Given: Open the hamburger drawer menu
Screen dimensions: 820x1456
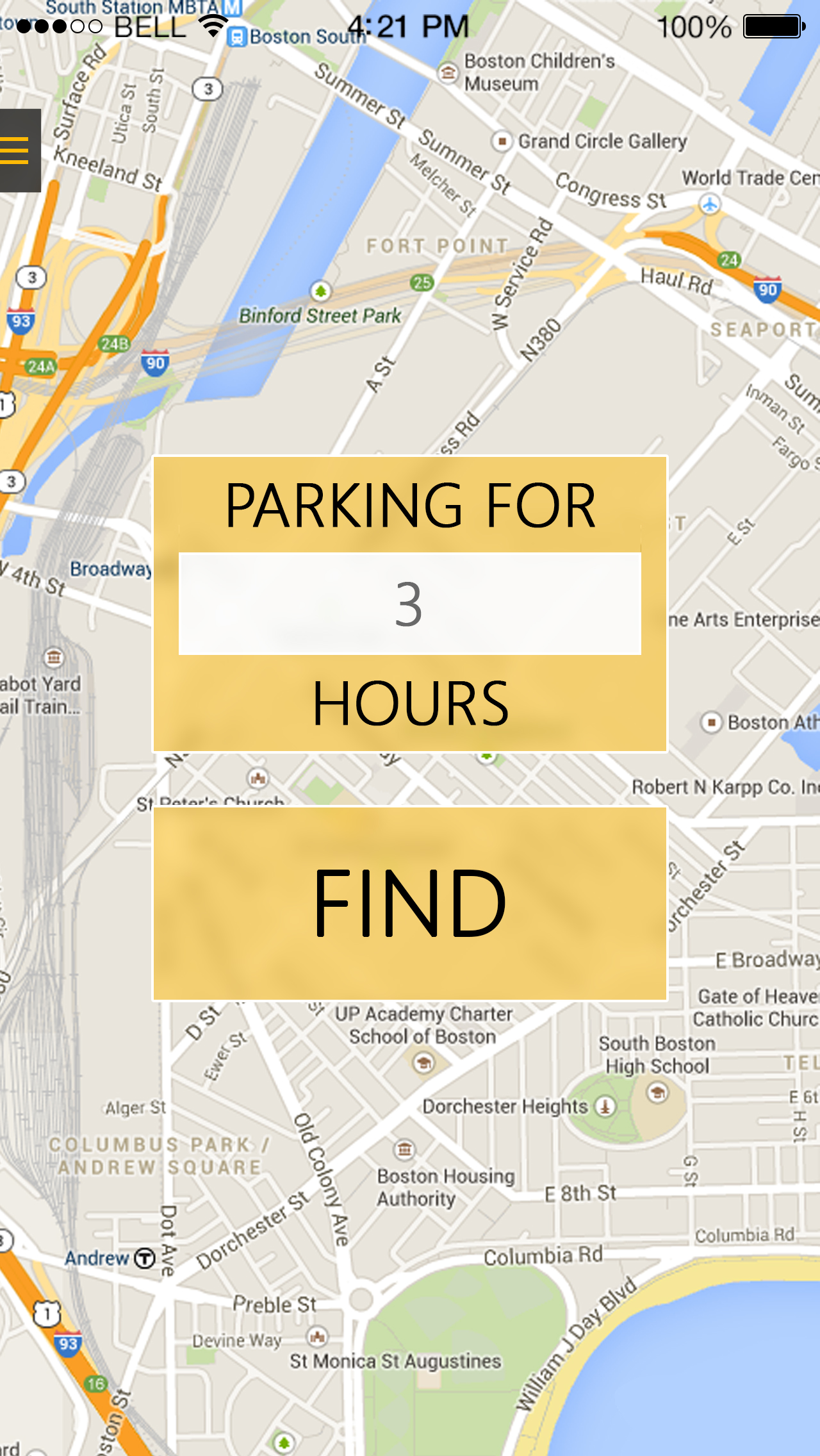Looking at the screenshot, I should pyautogui.click(x=19, y=151).
